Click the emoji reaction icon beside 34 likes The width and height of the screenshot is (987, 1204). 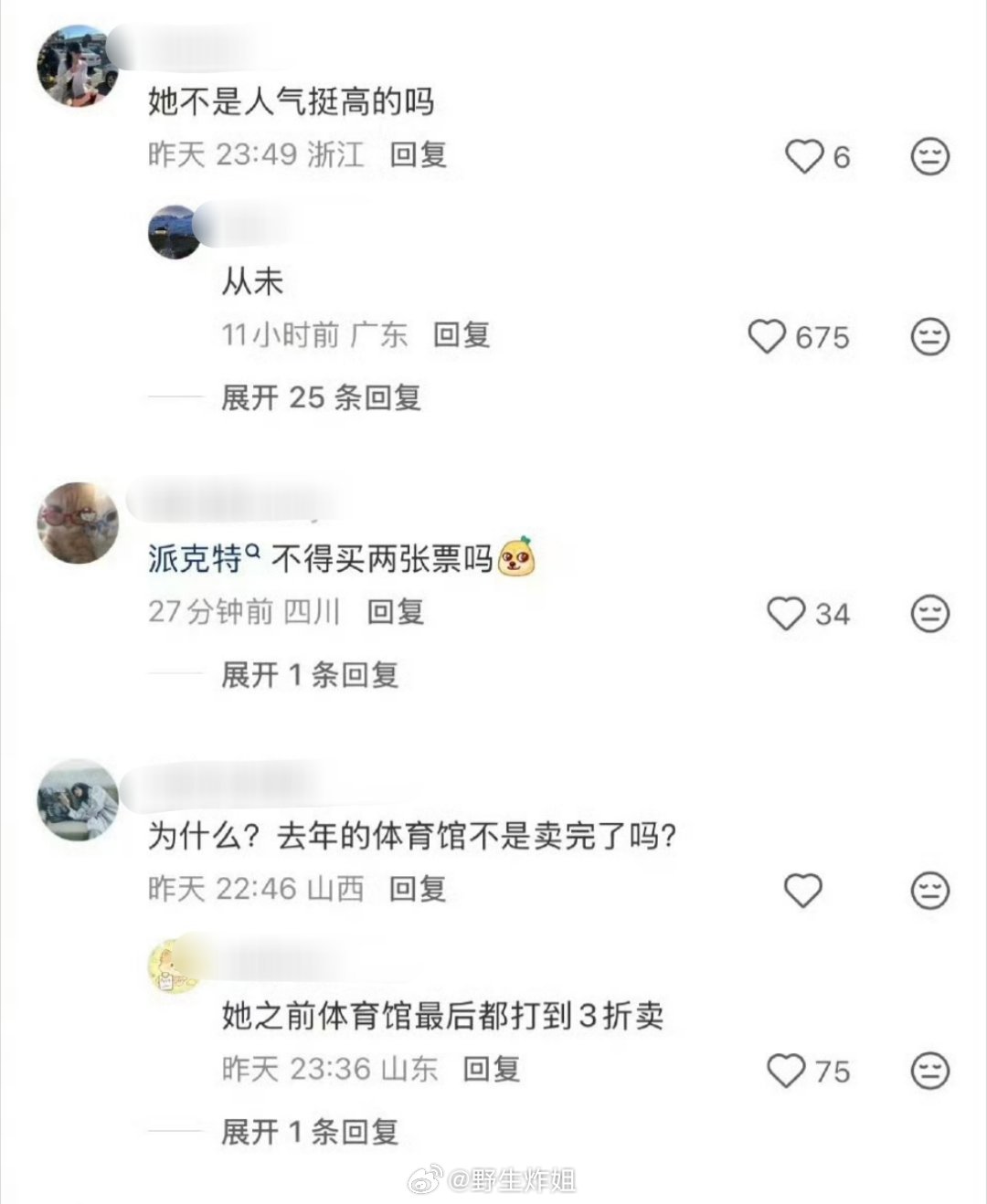(930, 614)
